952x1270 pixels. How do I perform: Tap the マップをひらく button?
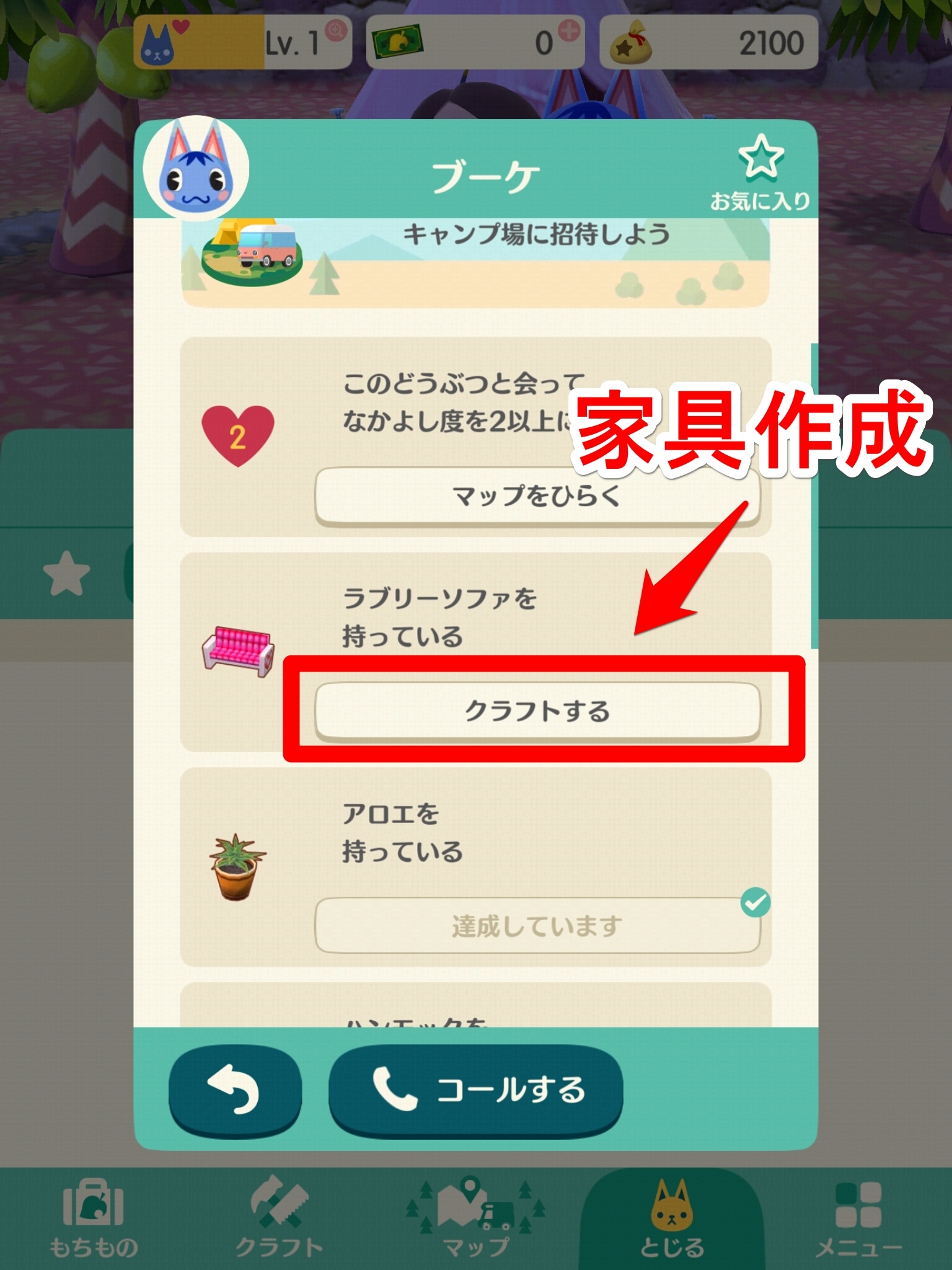click(537, 496)
